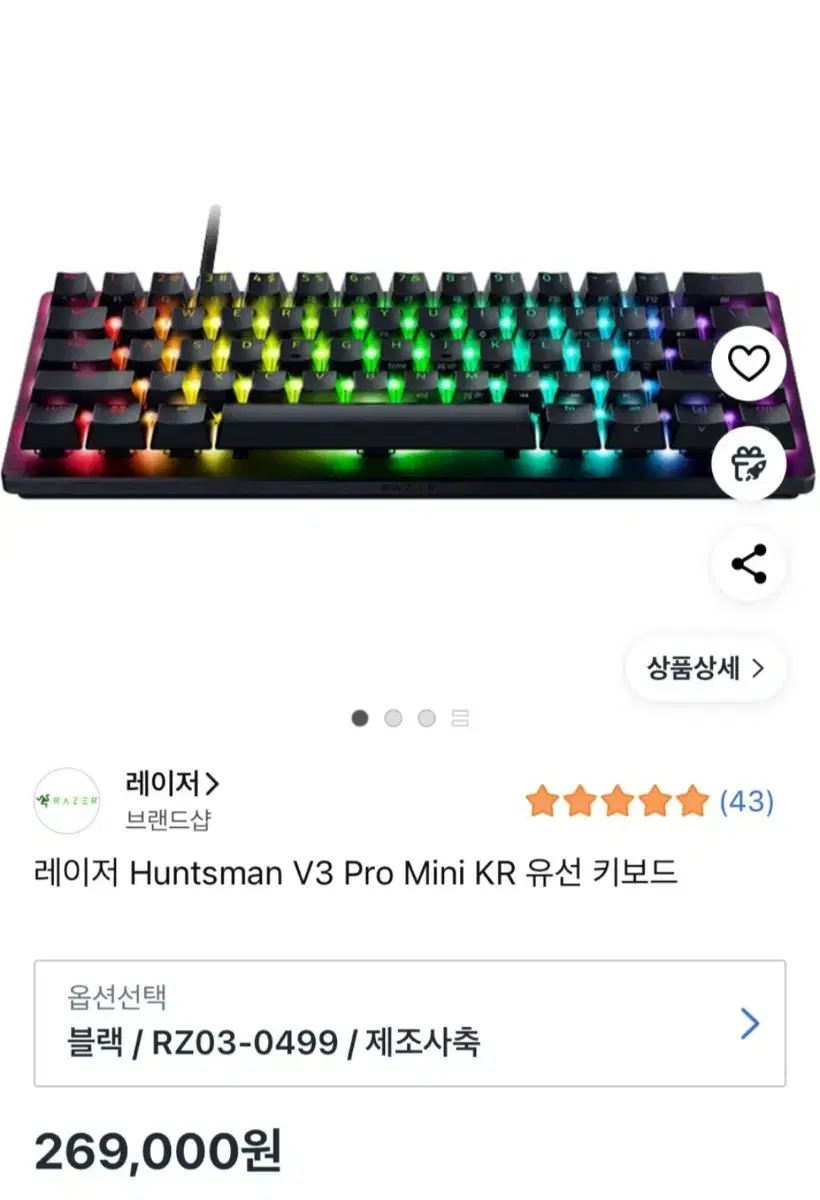Toggle wishlist favorite for this keyboard
This screenshot has height=1200, width=820.
[x=748, y=362]
